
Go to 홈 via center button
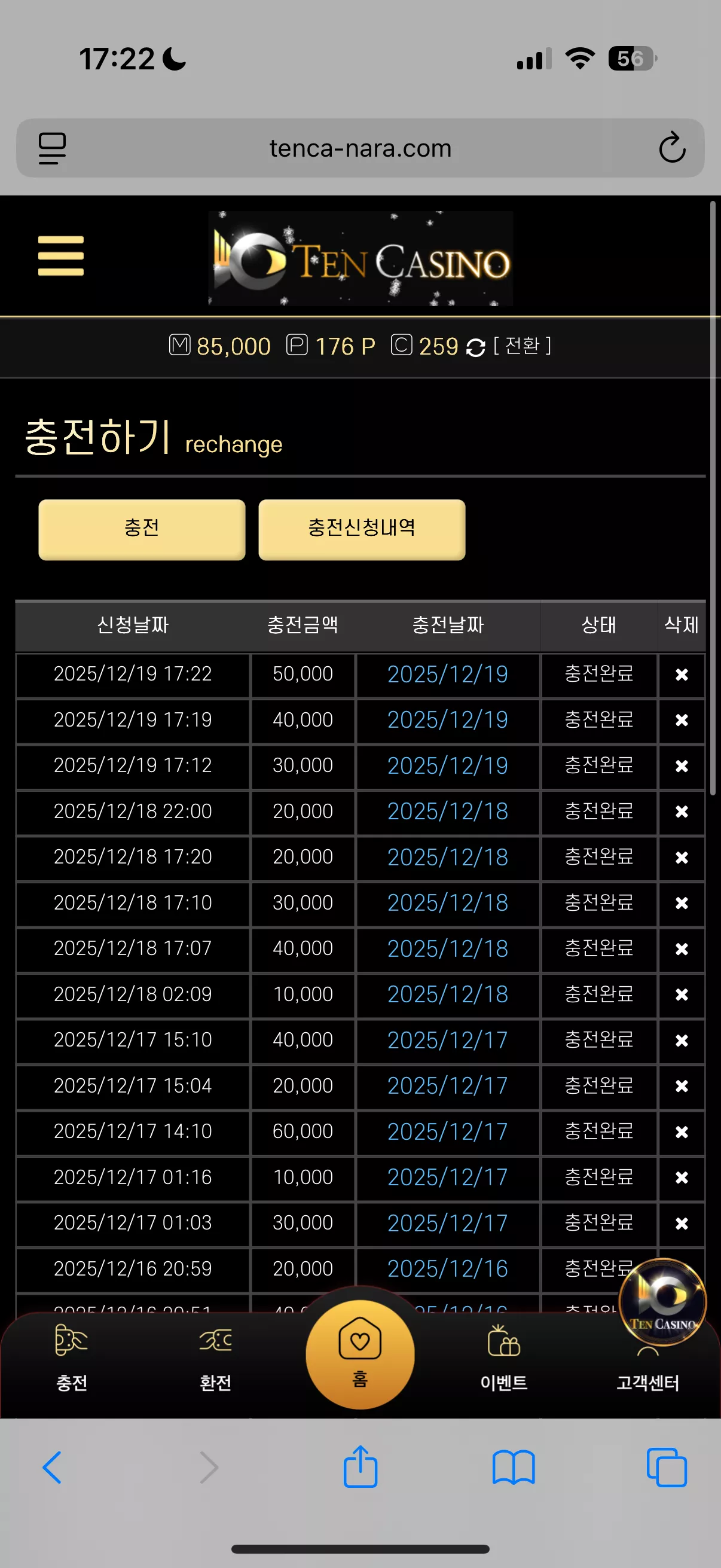[360, 1354]
